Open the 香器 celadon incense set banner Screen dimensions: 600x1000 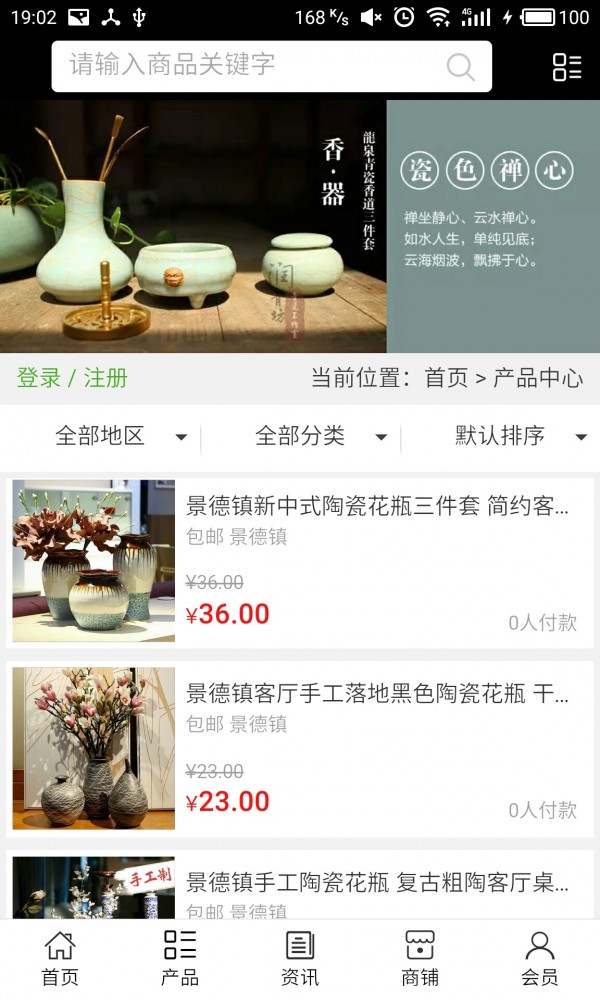300,226
